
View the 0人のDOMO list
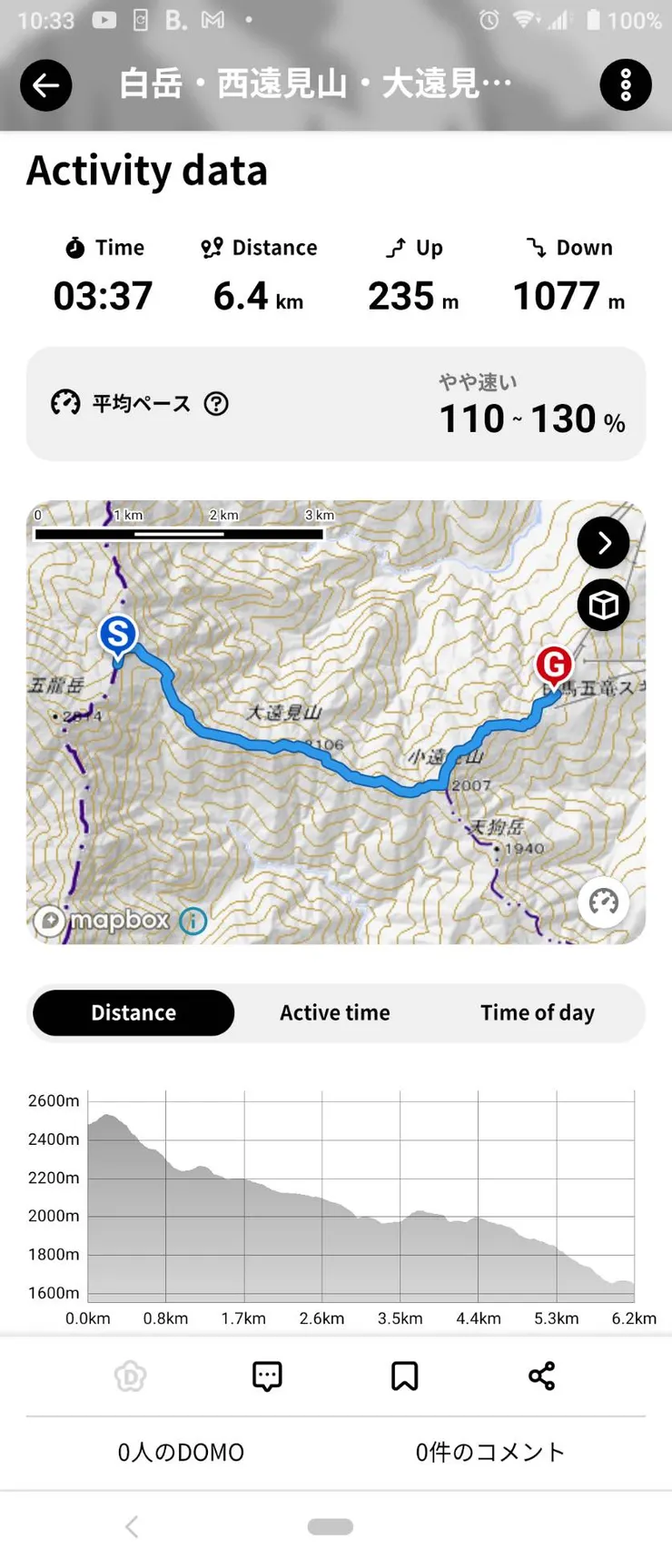pos(181,1452)
